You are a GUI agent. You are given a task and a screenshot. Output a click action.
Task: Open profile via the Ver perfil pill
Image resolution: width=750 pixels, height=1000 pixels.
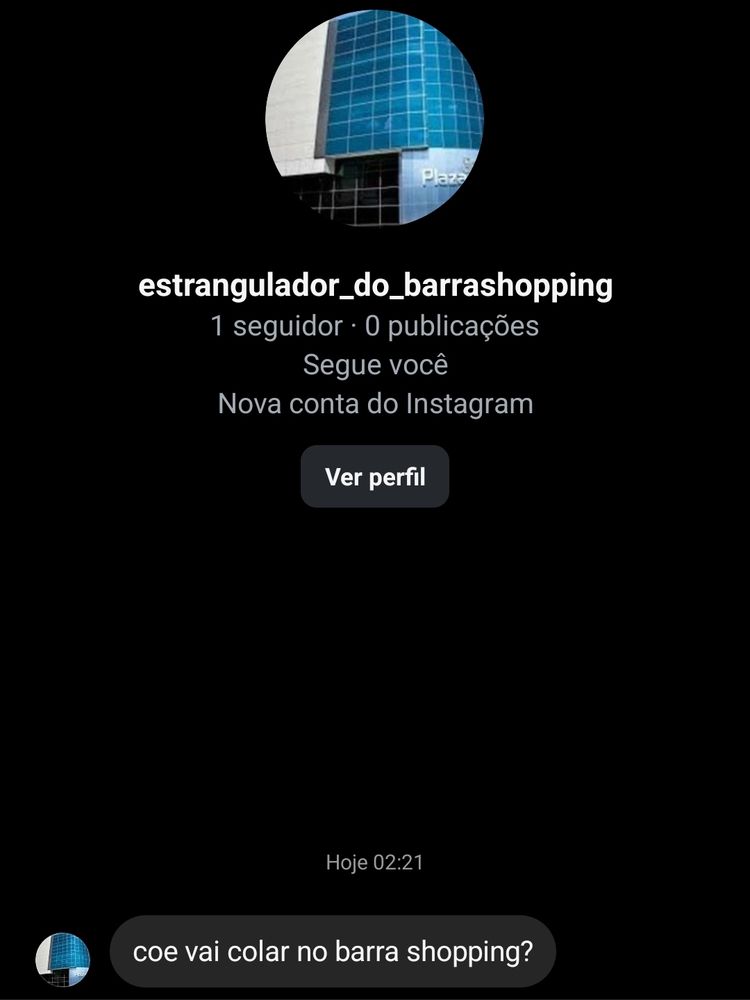[375, 476]
